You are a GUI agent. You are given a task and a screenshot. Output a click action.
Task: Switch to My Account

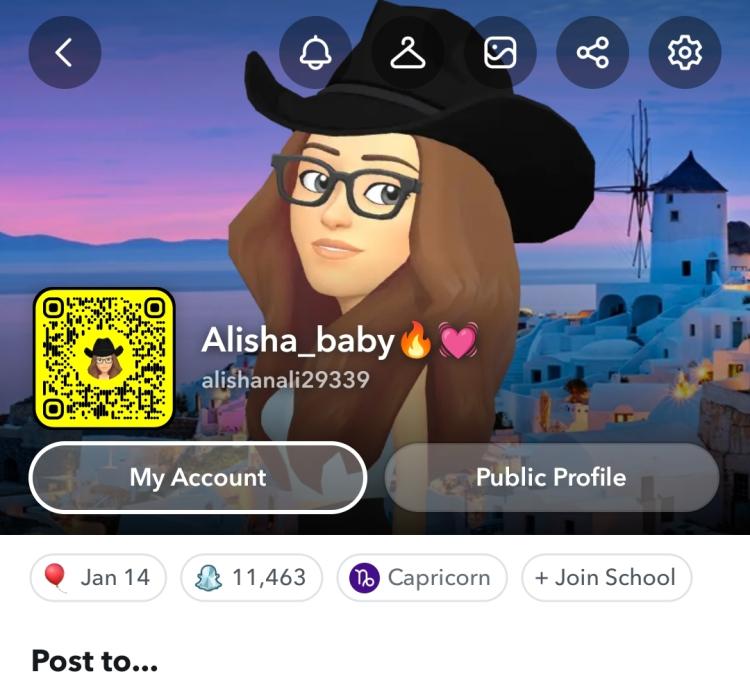click(198, 478)
